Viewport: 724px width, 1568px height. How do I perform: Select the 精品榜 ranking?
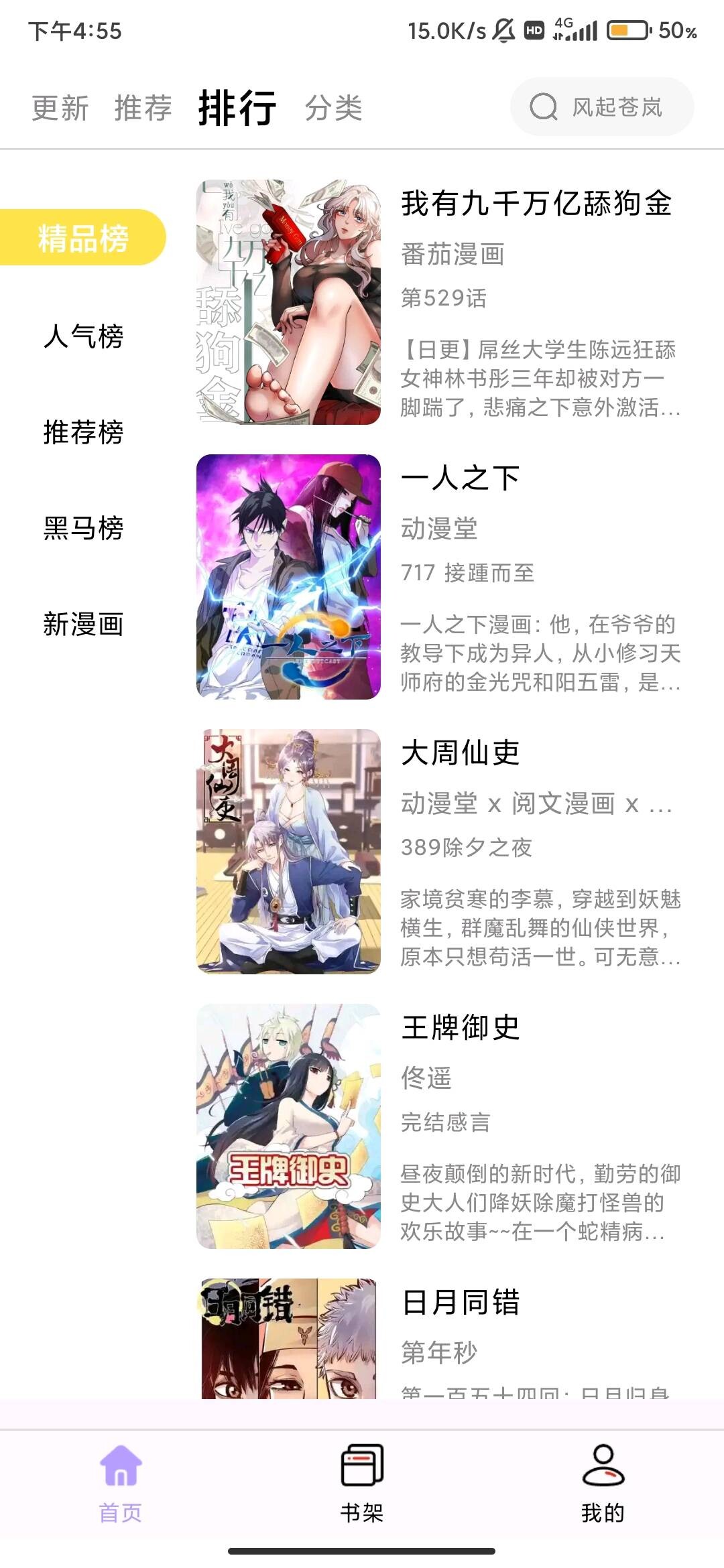(x=82, y=238)
